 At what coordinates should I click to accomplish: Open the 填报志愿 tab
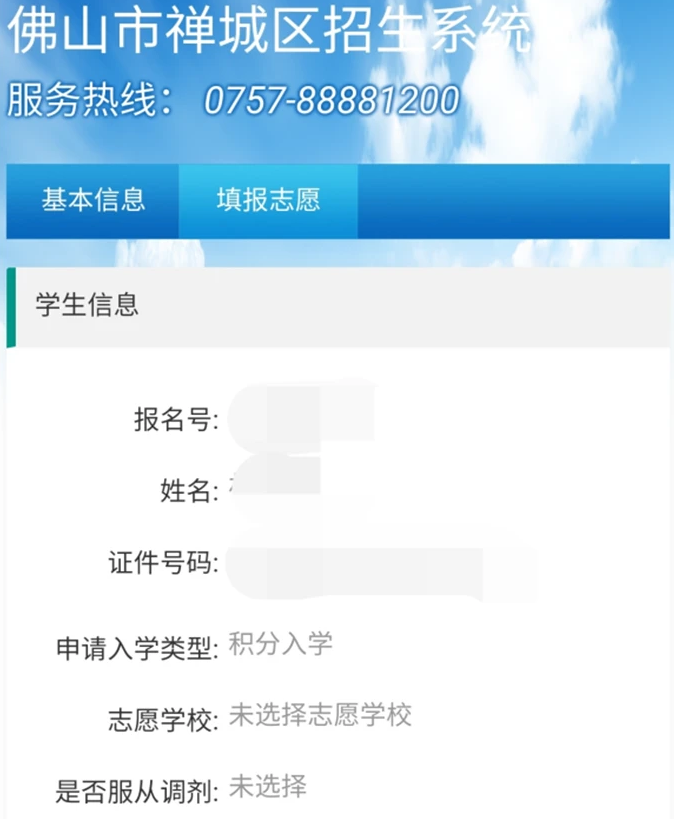click(x=268, y=200)
